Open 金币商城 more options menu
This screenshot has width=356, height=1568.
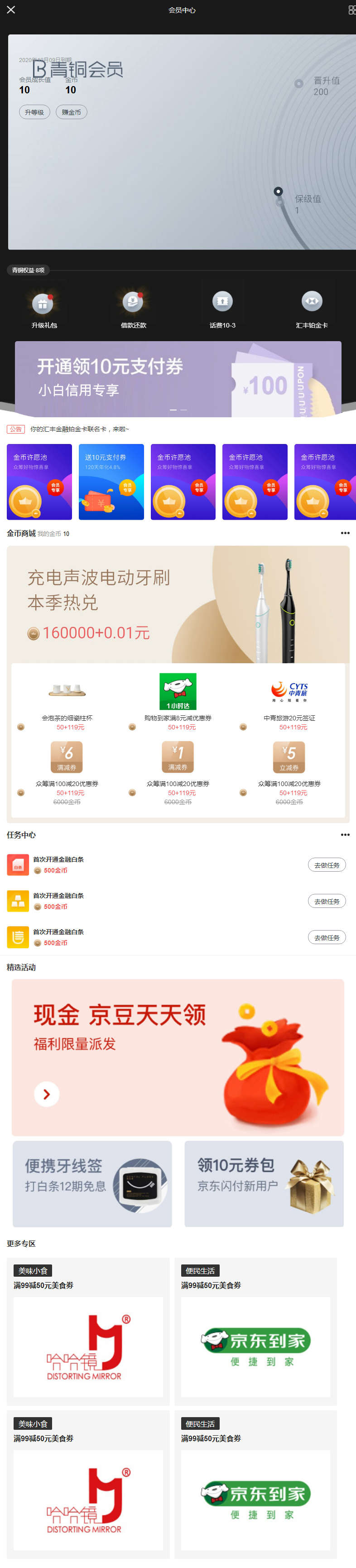pos(345,533)
